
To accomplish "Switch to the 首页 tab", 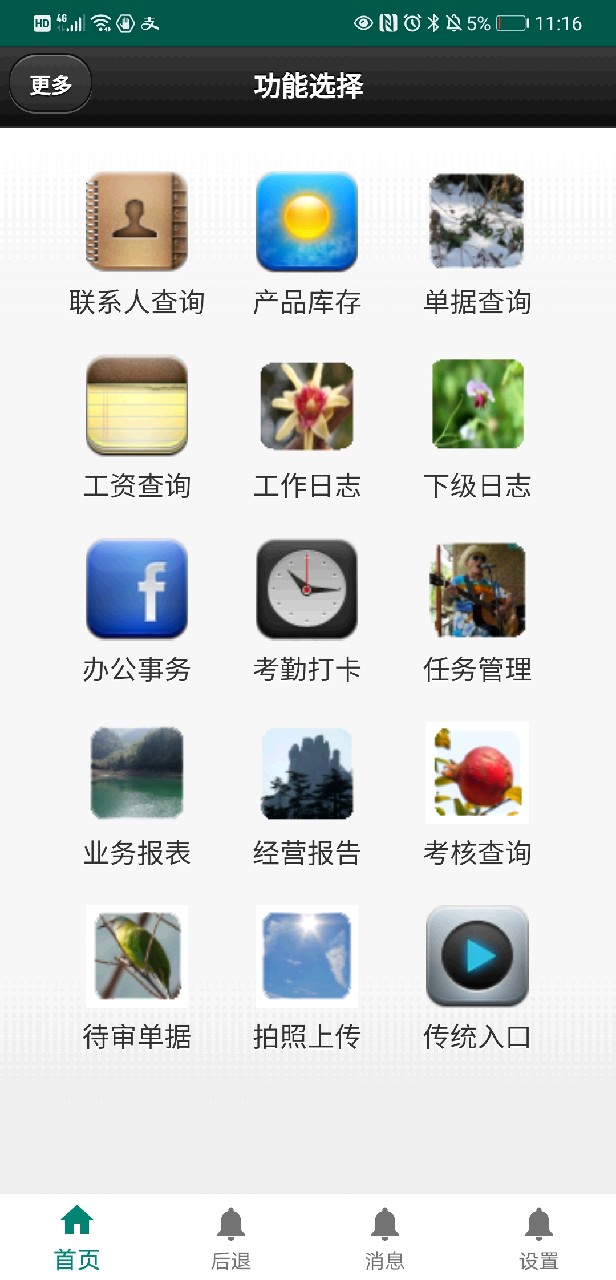I will coord(77,1238).
